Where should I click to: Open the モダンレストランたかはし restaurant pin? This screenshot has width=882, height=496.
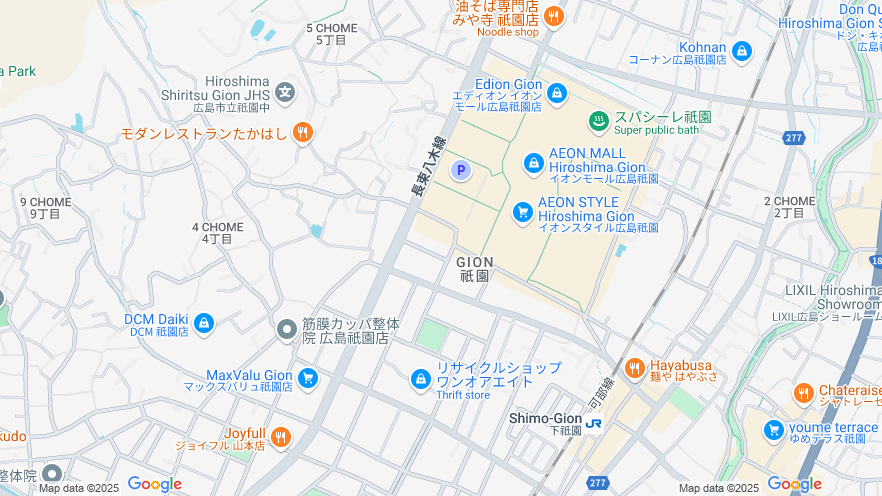click(304, 133)
